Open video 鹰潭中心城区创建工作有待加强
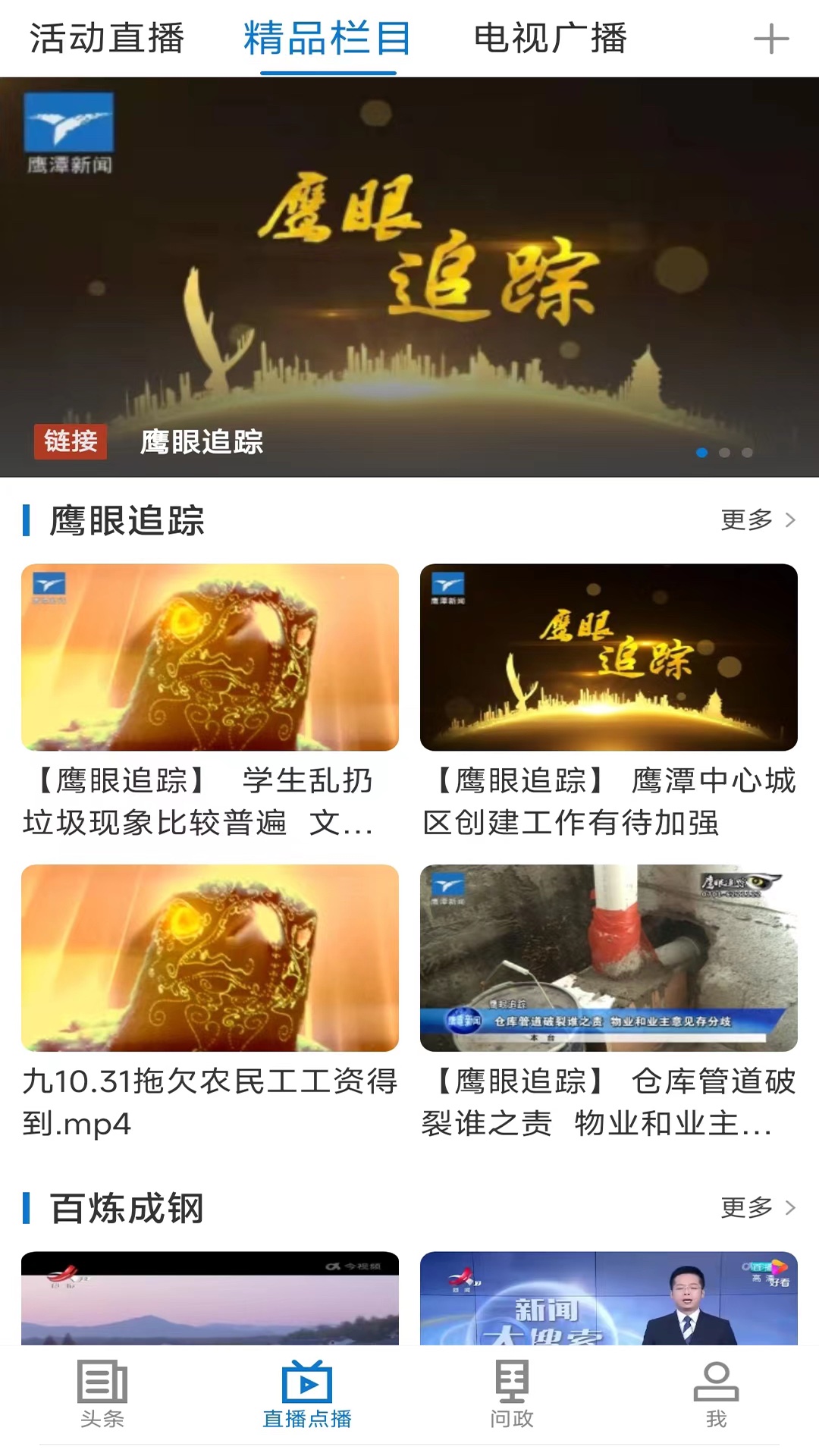 (608, 657)
